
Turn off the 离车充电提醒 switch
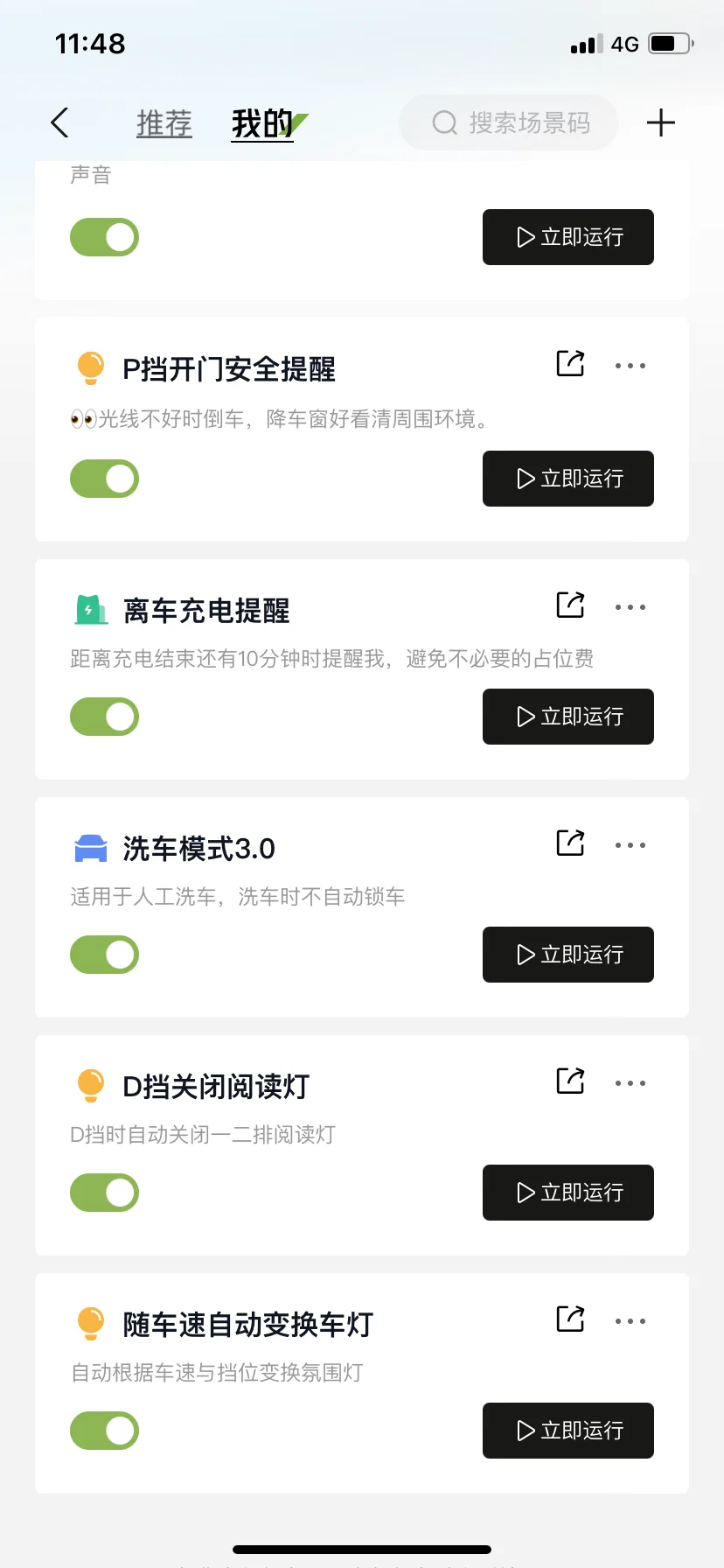pyautogui.click(x=105, y=717)
